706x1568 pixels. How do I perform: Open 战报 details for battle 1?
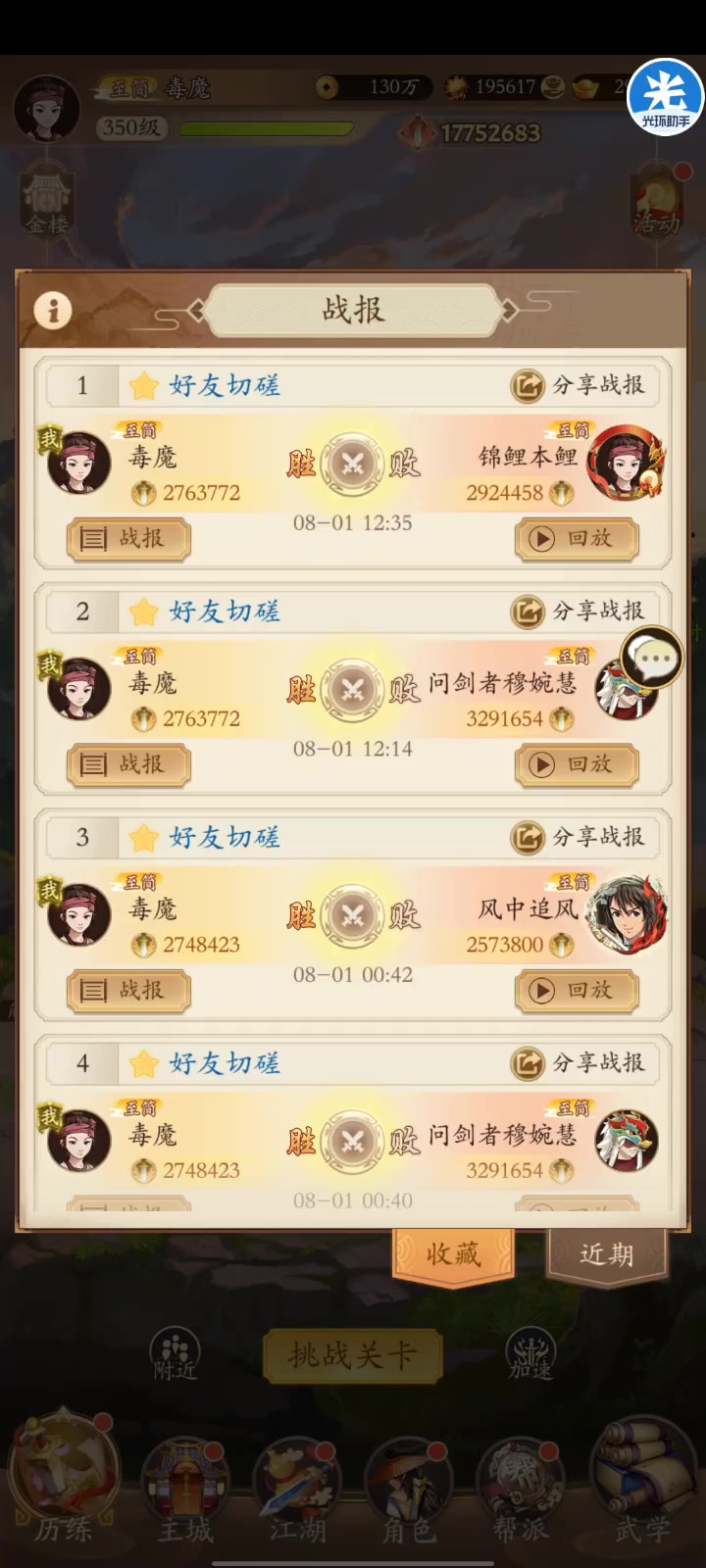[x=128, y=538]
